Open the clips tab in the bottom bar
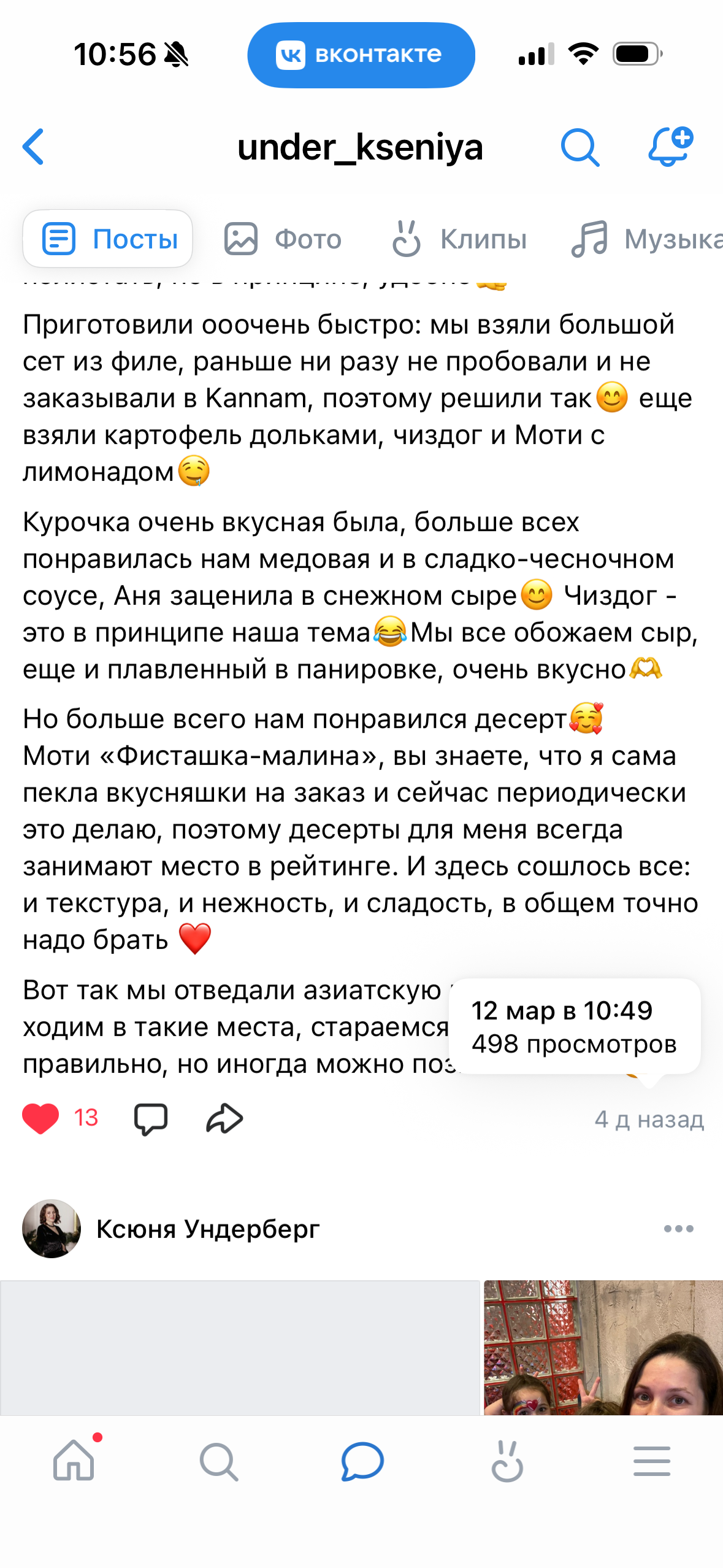723x1568 pixels. tap(507, 1461)
